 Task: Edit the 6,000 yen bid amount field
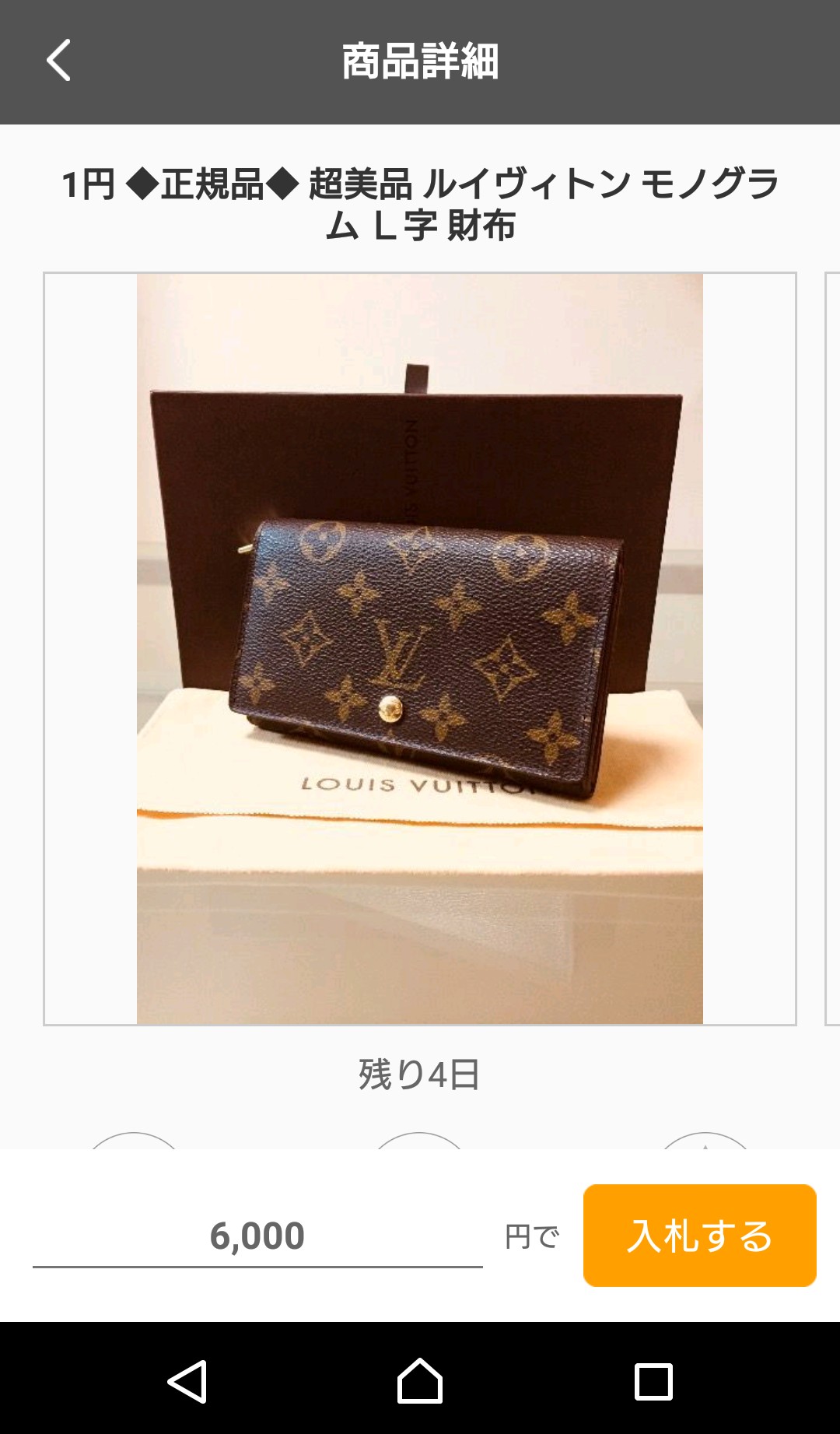point(257,1236)
